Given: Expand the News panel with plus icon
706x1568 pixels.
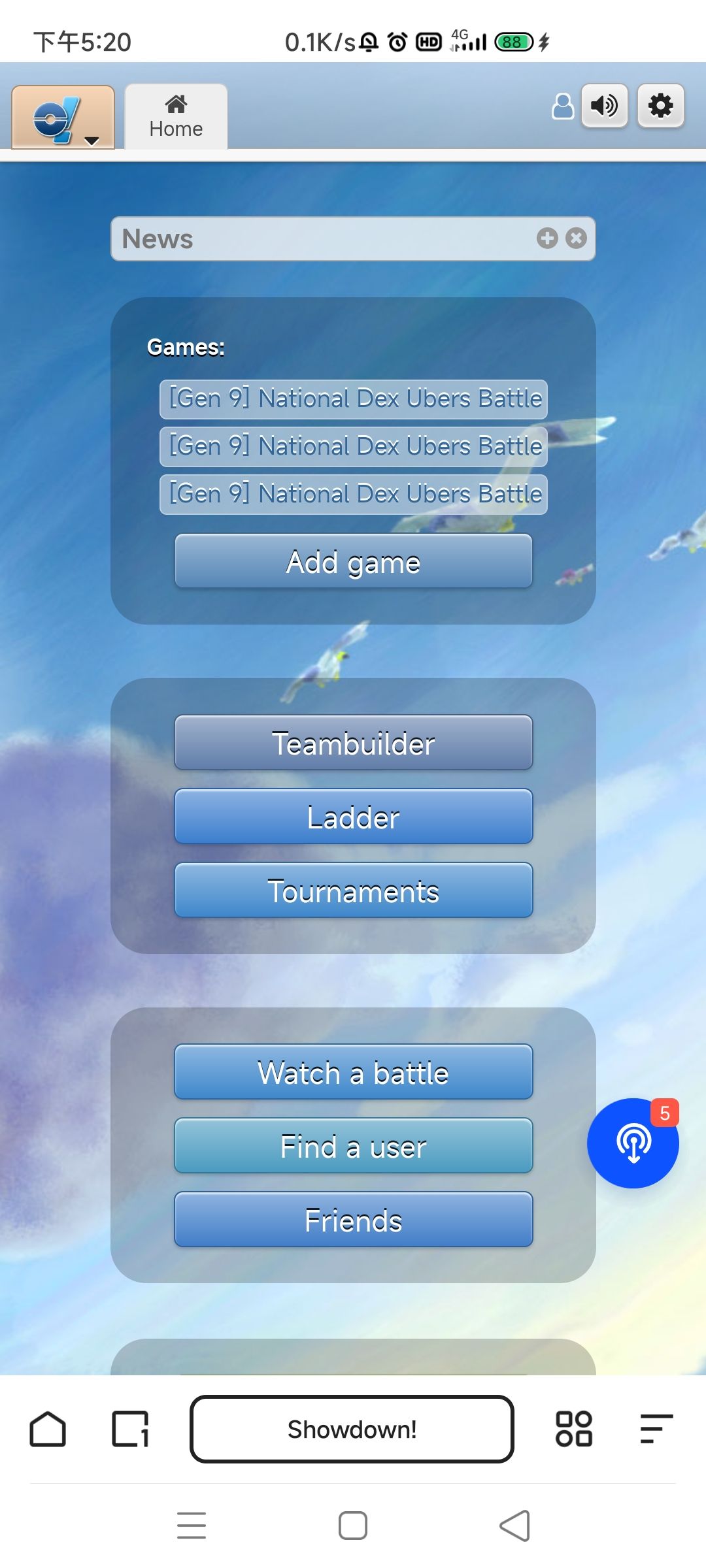Looking at the screenshot, I should [x=547, y=238].
